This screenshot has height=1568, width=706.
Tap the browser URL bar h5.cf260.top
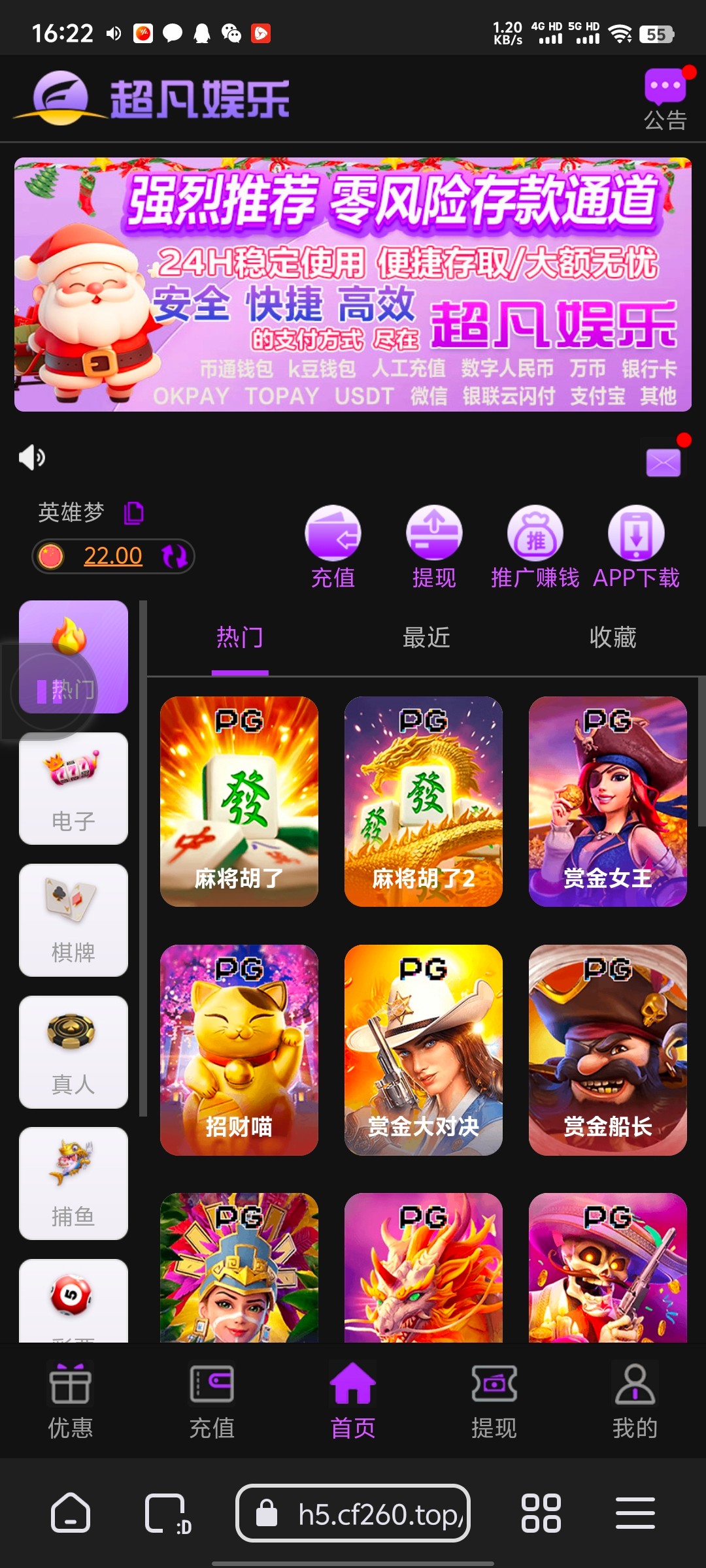(x=353, y=1513)
